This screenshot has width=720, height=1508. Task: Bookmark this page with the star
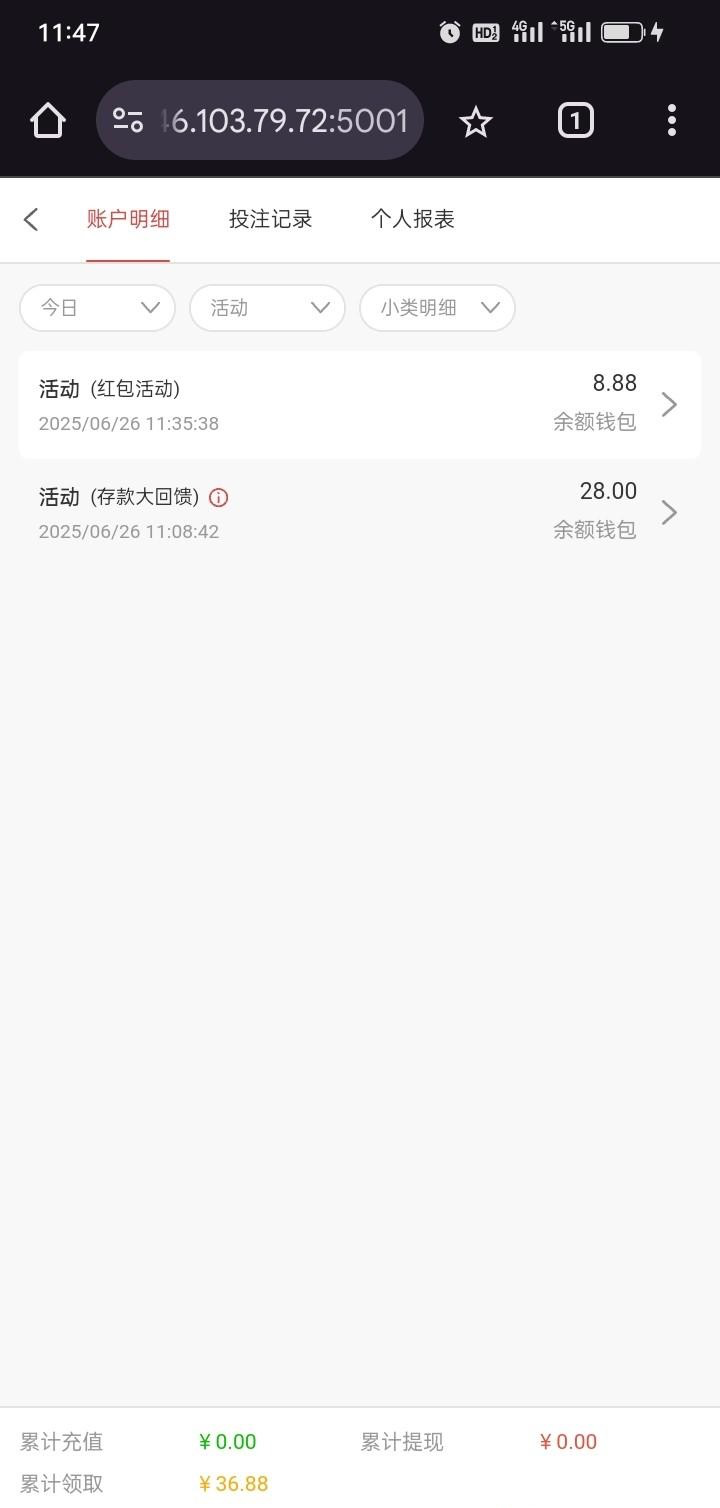point(476,122)
